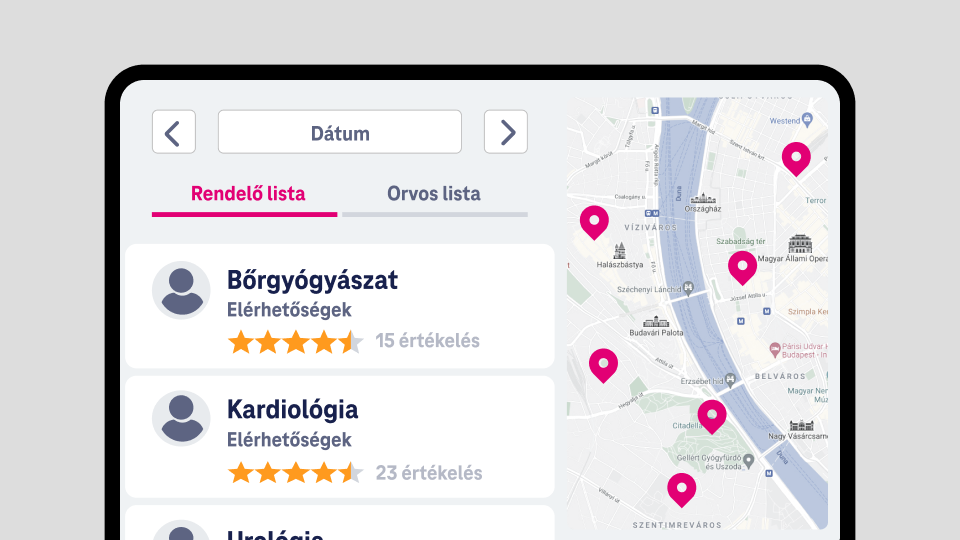
Task: Switch to the Orvos lista tab
Action: pos(434,194)
